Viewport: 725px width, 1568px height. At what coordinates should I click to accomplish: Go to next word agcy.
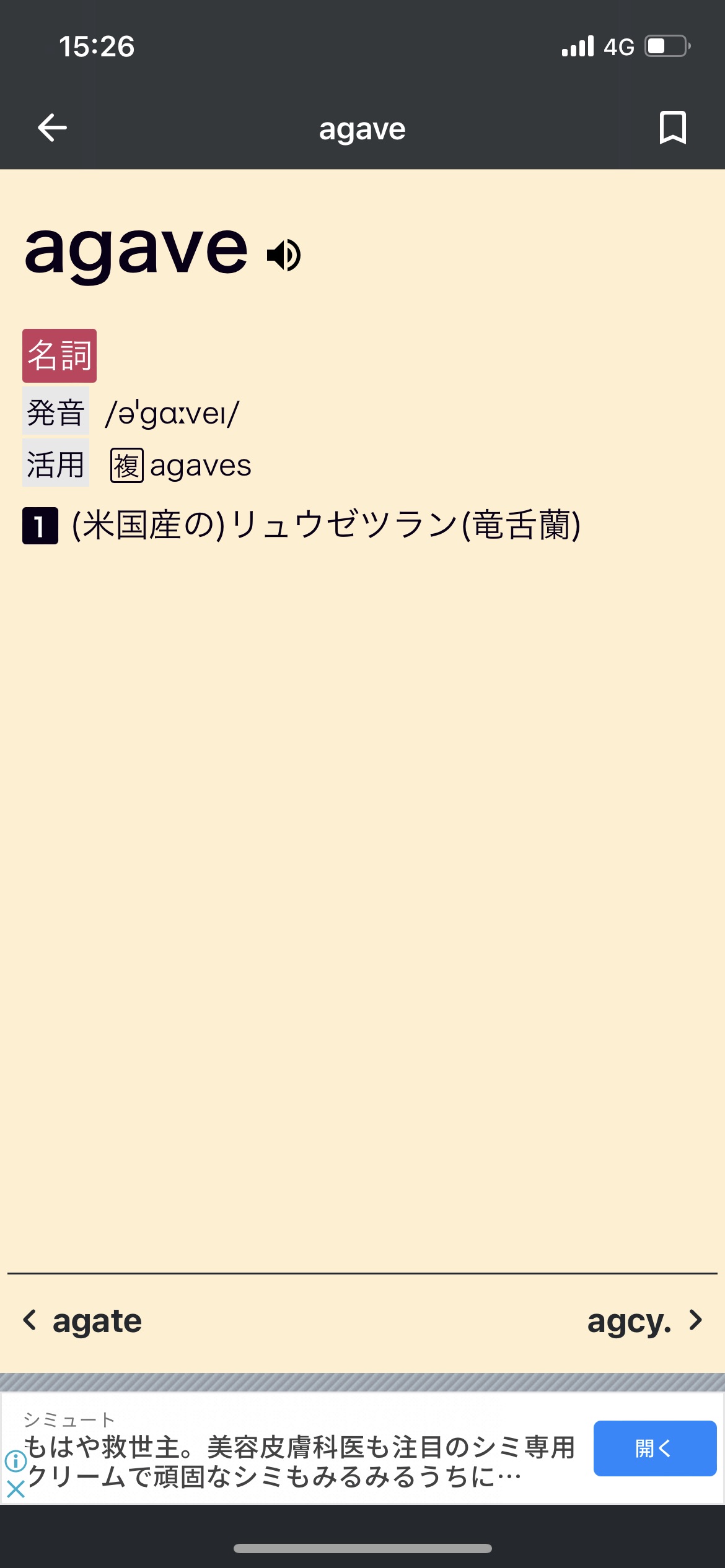644,1321
